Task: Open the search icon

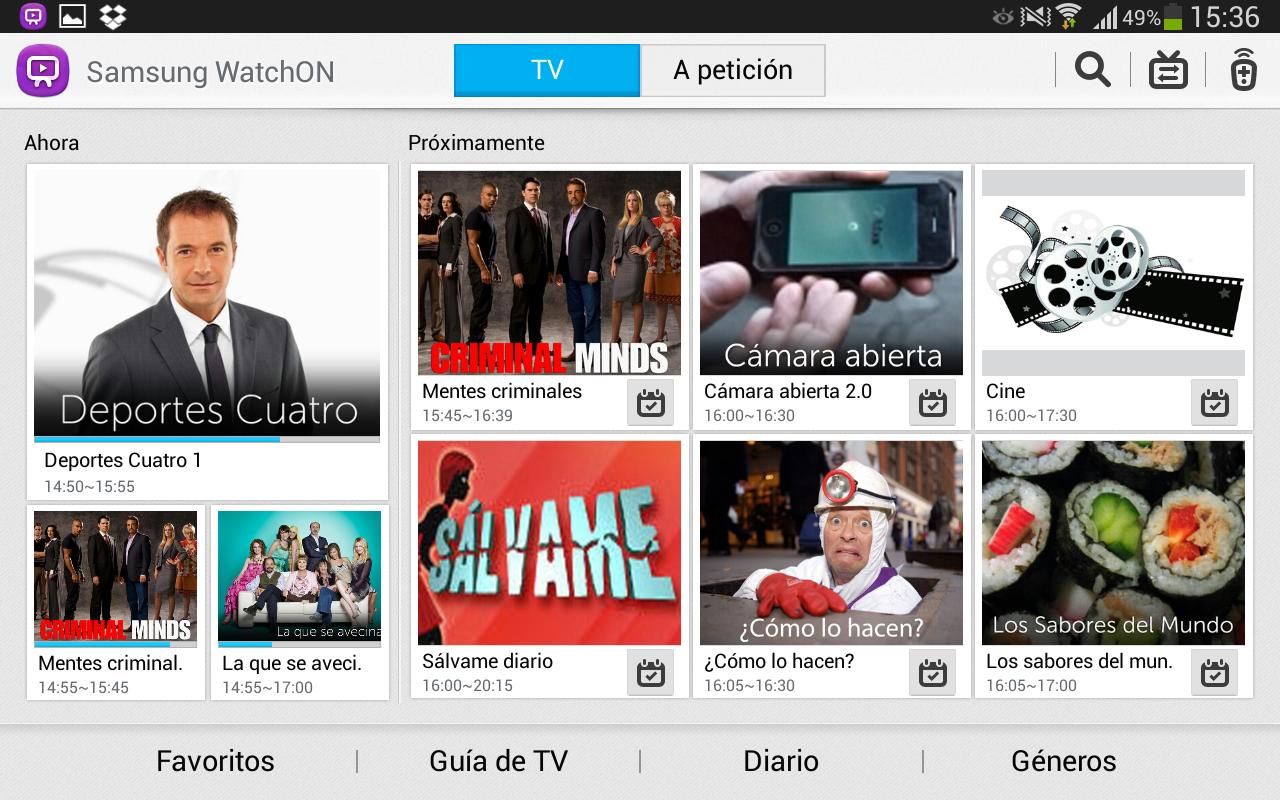Action: [x=1092, y=70]
